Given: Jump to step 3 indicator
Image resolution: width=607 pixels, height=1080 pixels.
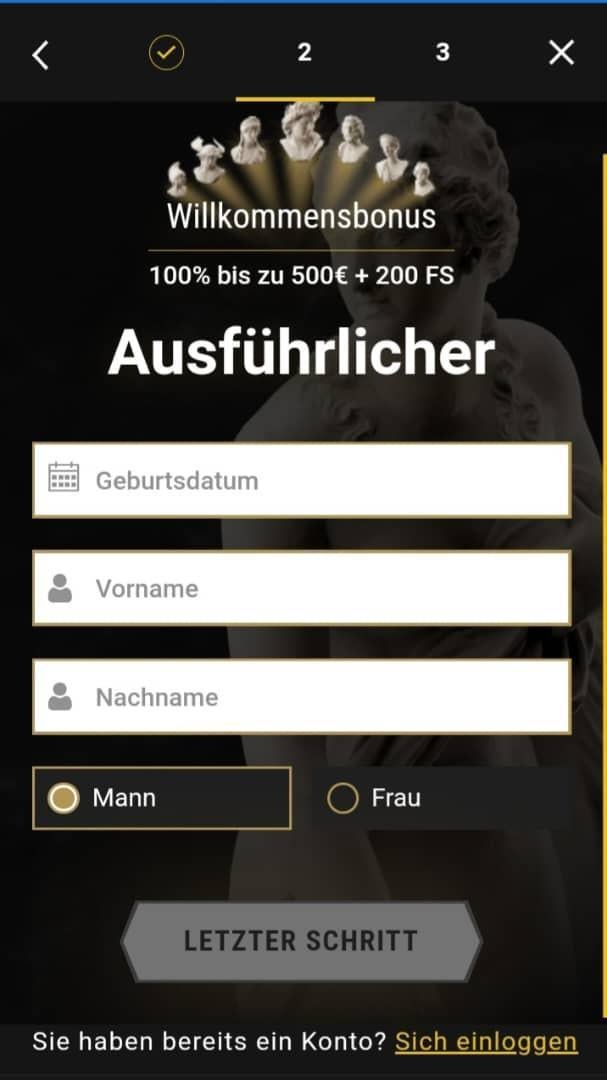Looking at the screenshot, I should [x=442, y=53].
